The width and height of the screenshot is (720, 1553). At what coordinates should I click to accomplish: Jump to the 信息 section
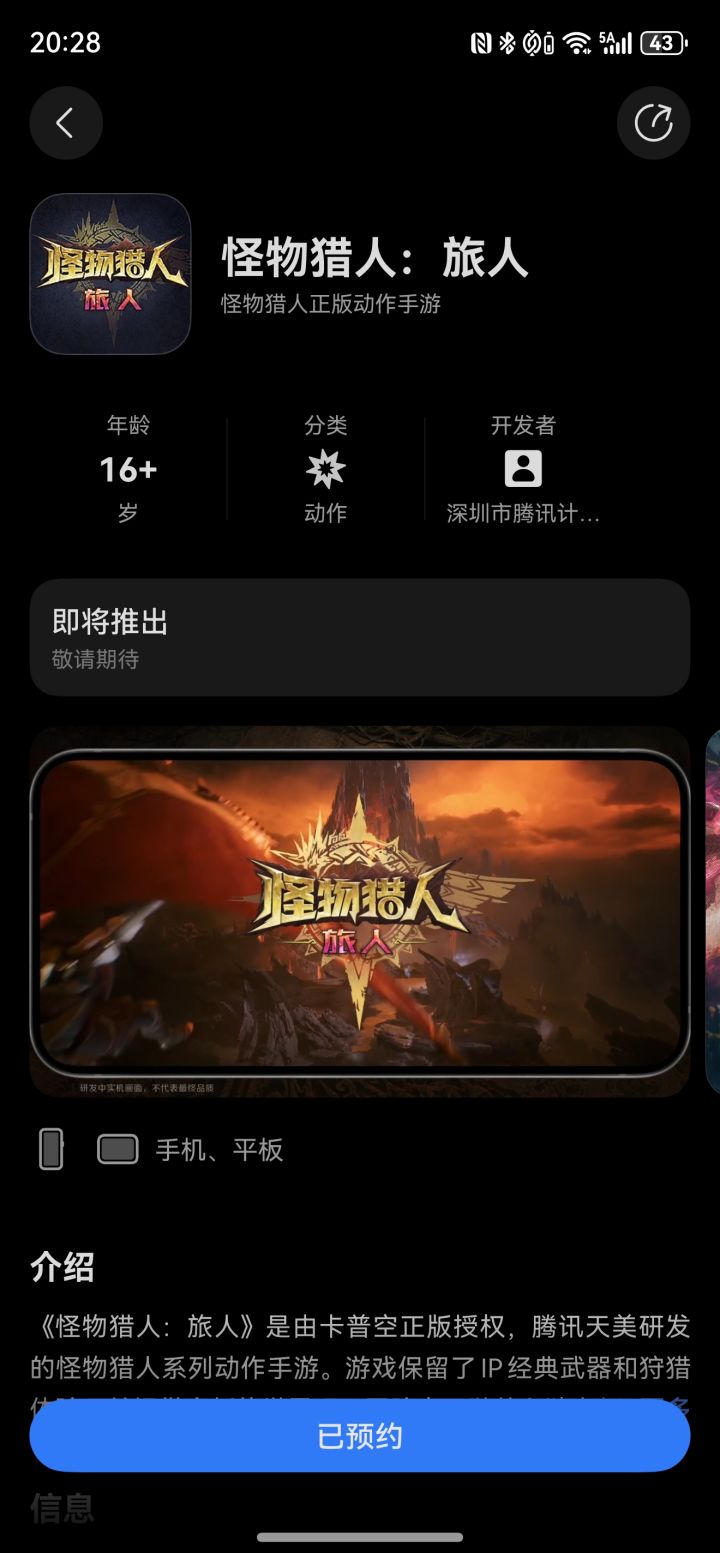point(62,1508)
